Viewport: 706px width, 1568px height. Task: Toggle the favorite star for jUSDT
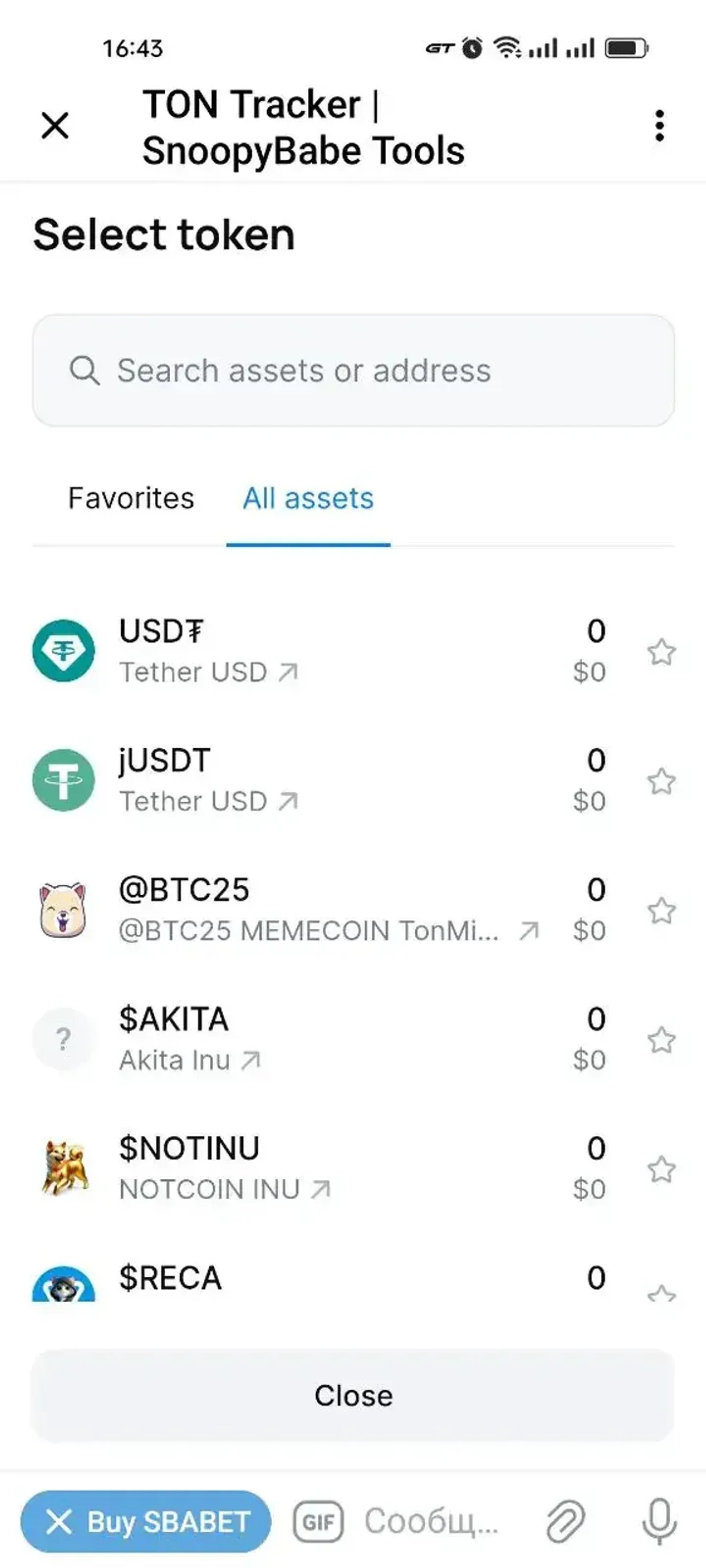coord(661,781)
